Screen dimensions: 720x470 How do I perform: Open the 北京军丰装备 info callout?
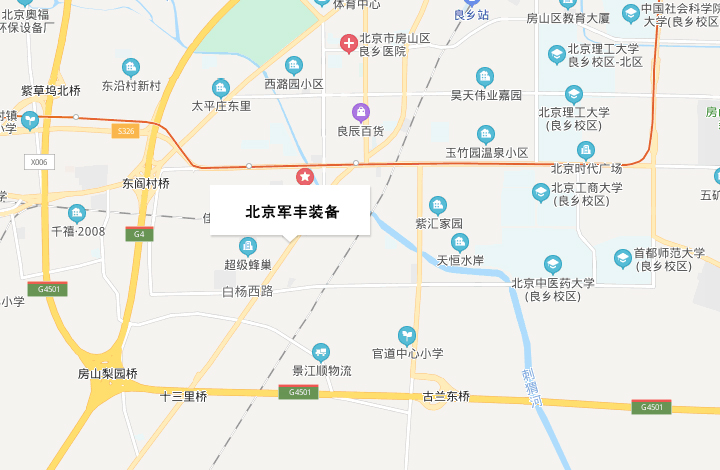tap(290, 211)
